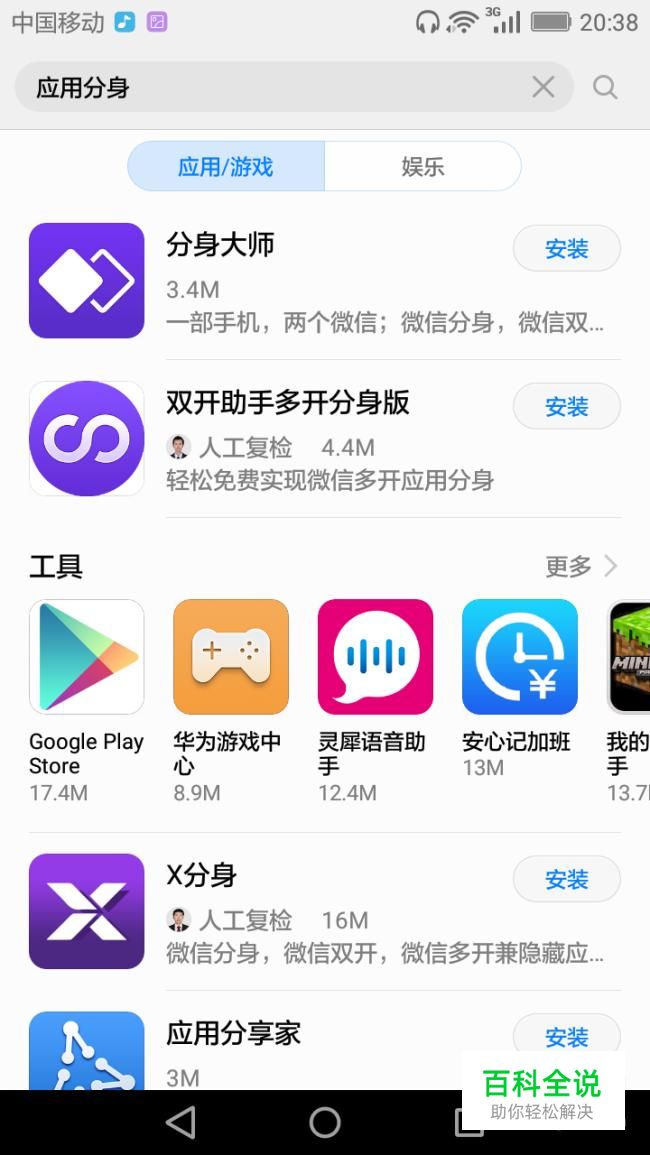Switch to the 娱乐 tab
This screenshot has width=650, height=1155.
coord(422,166)
